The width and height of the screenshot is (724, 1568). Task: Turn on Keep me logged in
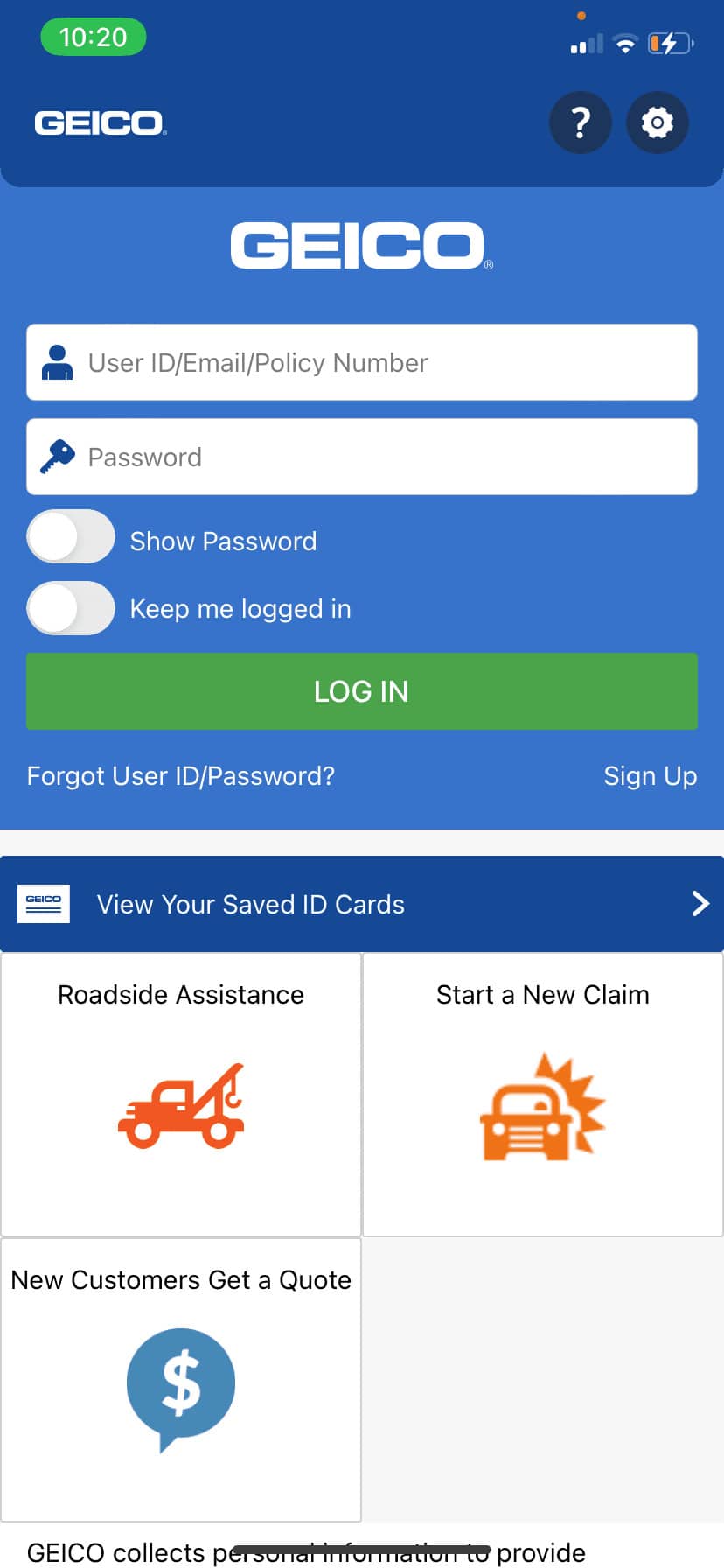click(70, 607)
